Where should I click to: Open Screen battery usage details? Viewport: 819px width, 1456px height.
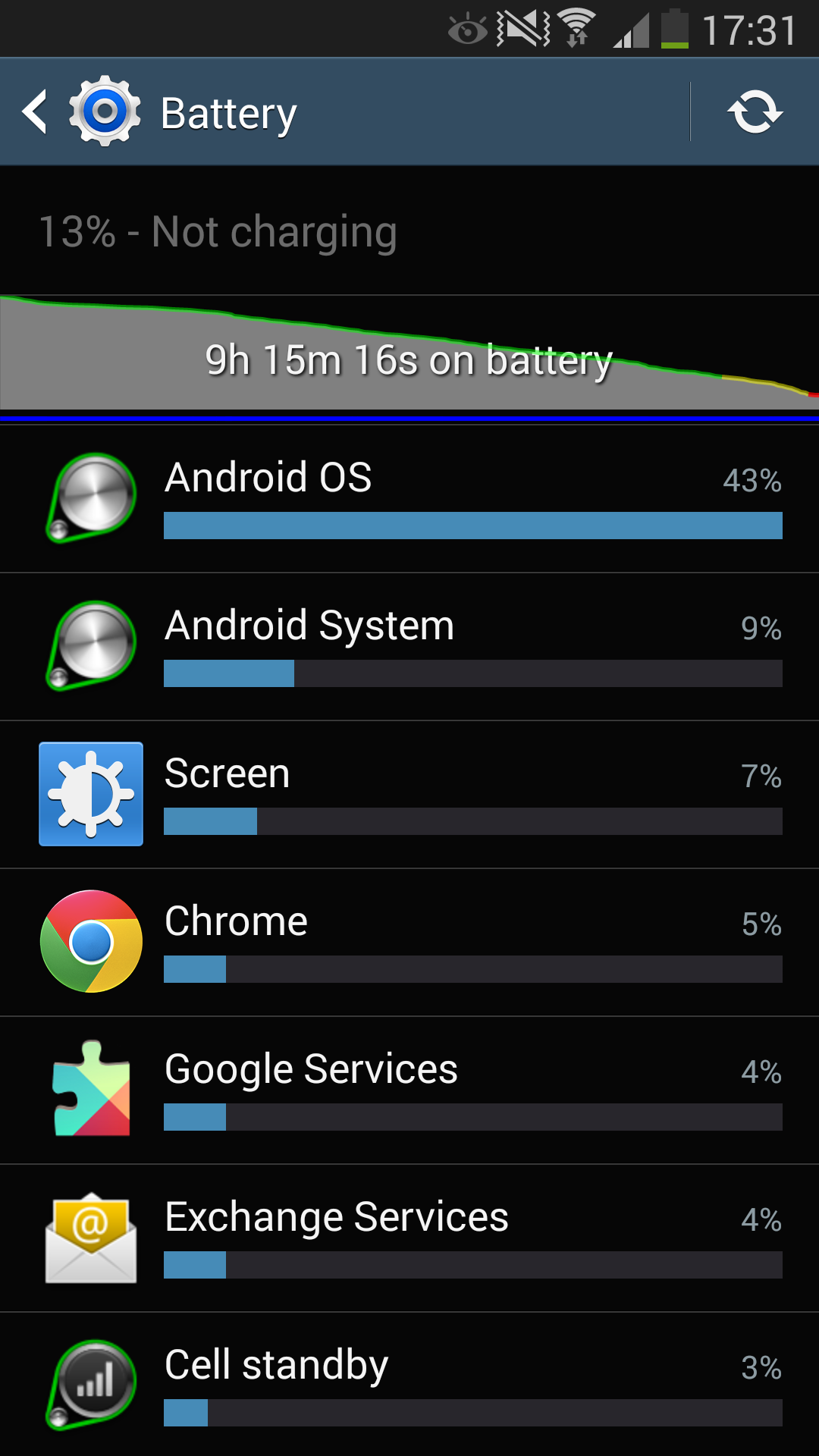(x=409, y=795)
